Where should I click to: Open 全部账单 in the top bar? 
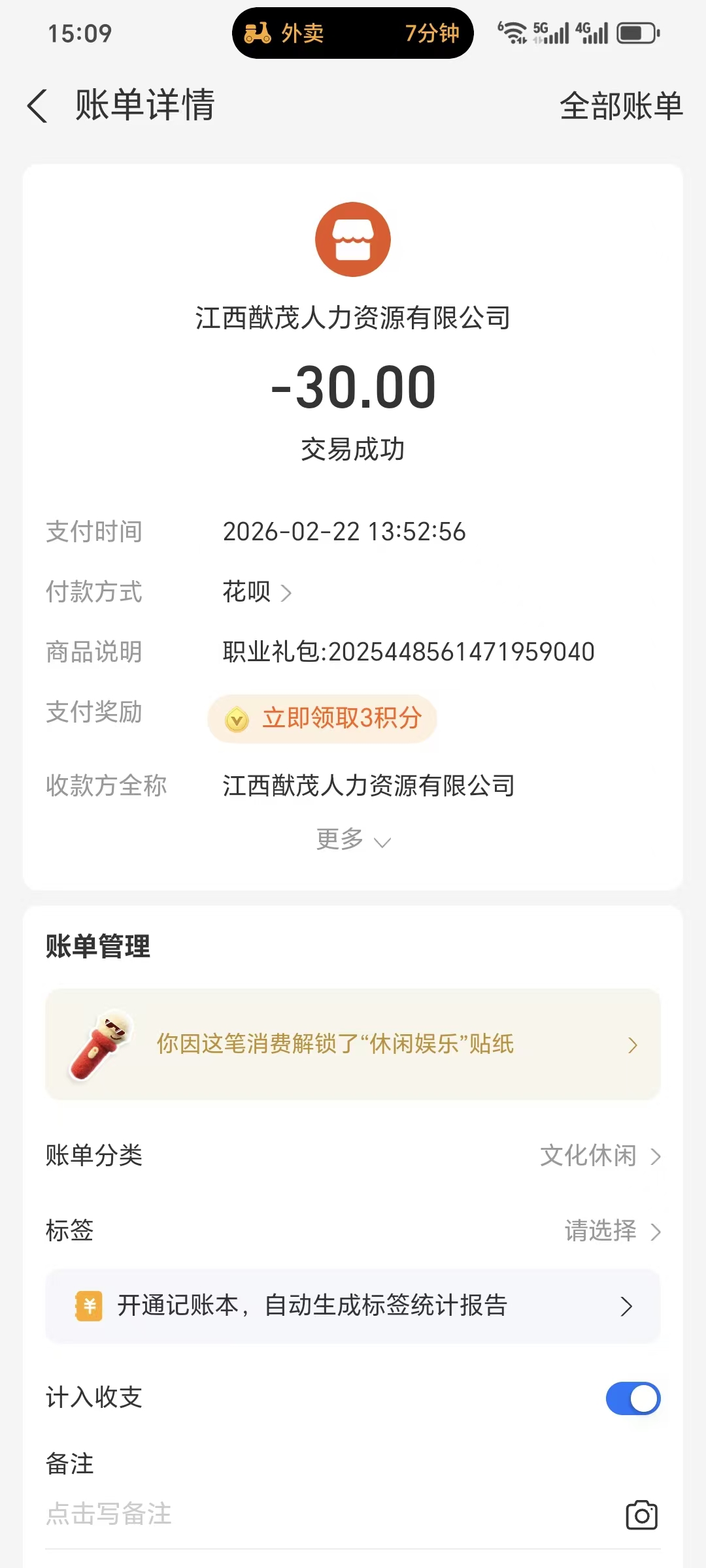point(621,106)
